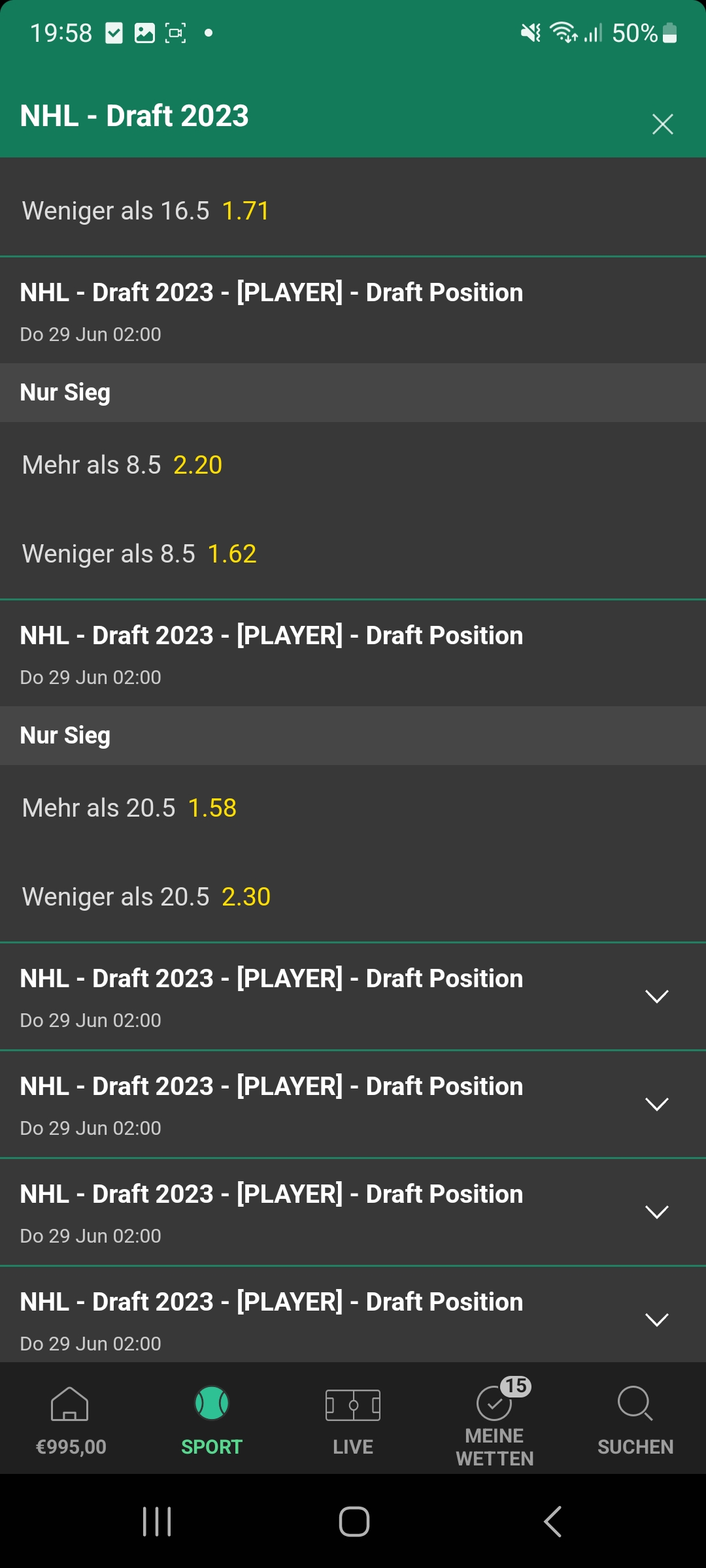This screenshot has width=706, height=1568.
Task: Go back using the system back button
Action: tap(552, 1522)
